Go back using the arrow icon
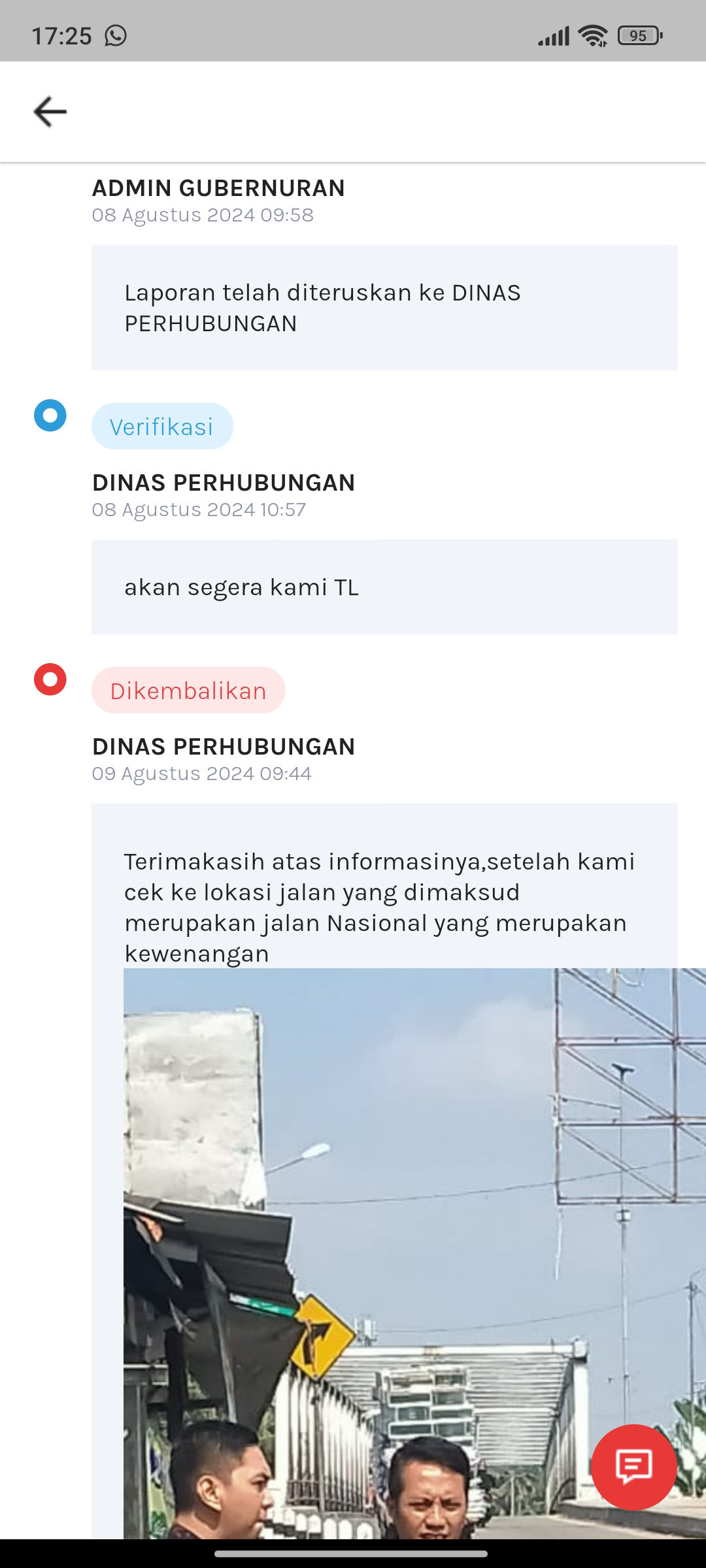The height and width of the screenshot is (1568, 706). (50, 112)
